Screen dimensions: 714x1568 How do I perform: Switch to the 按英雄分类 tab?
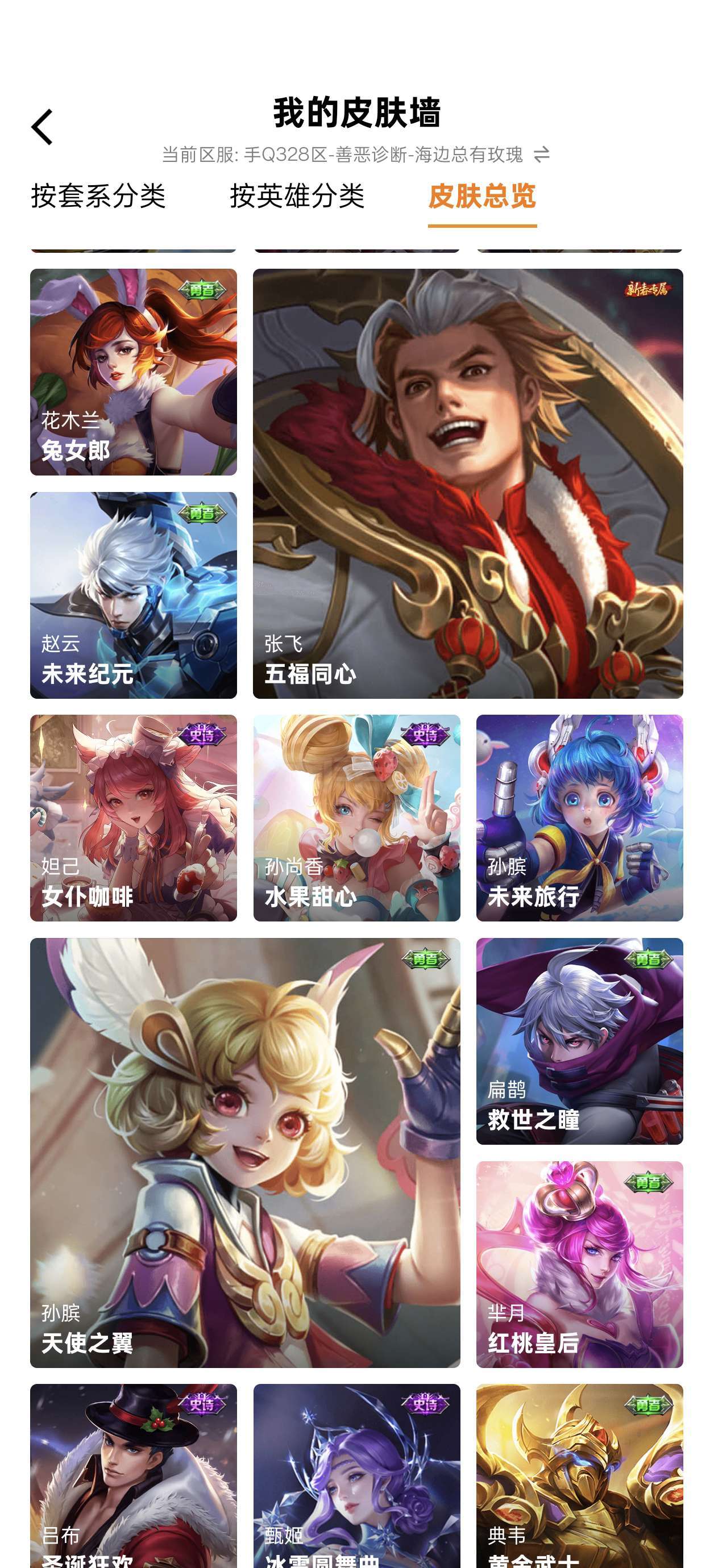click(297, 196)
